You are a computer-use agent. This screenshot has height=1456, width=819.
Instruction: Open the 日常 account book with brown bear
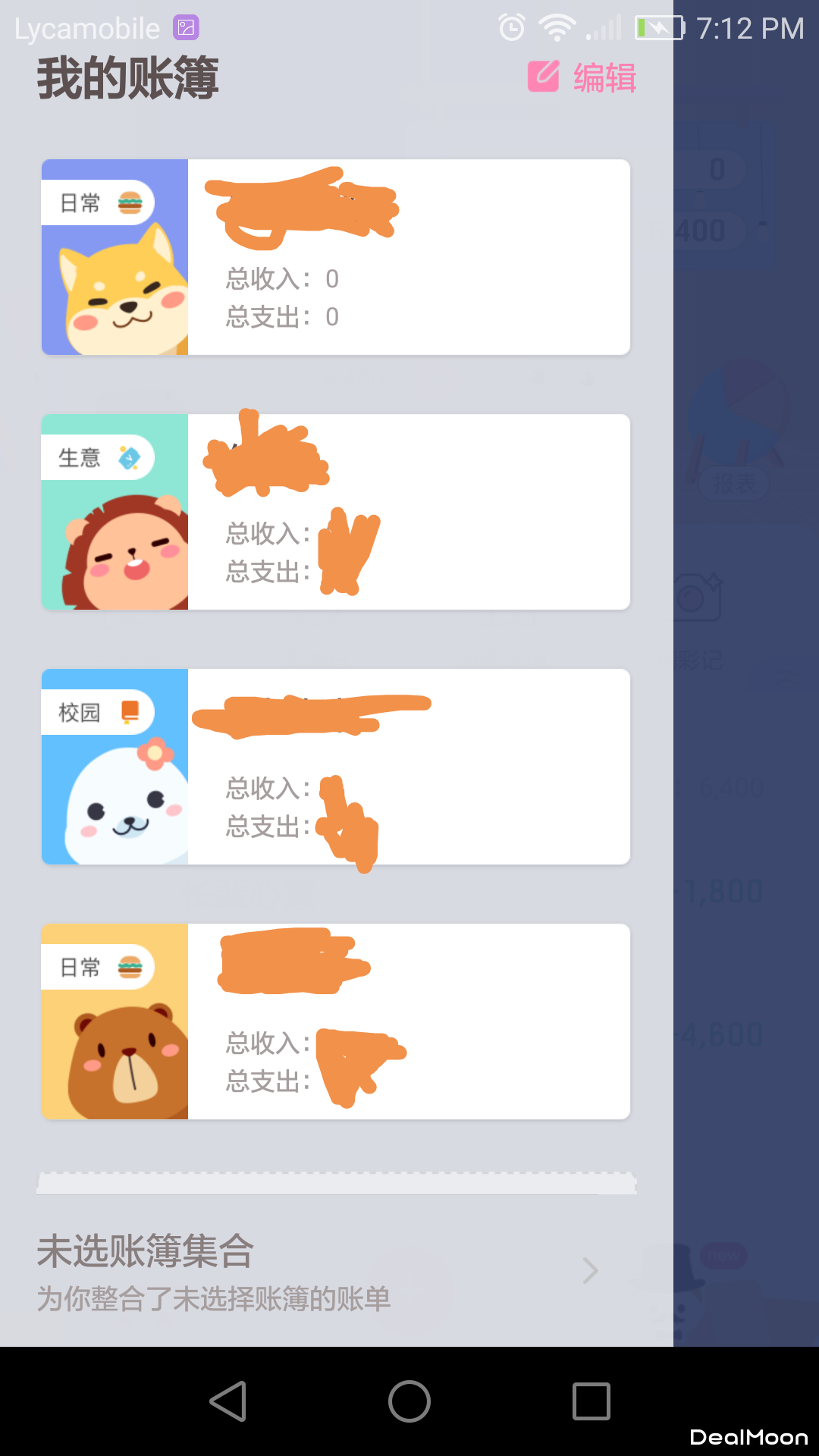tap(335, 1021)
